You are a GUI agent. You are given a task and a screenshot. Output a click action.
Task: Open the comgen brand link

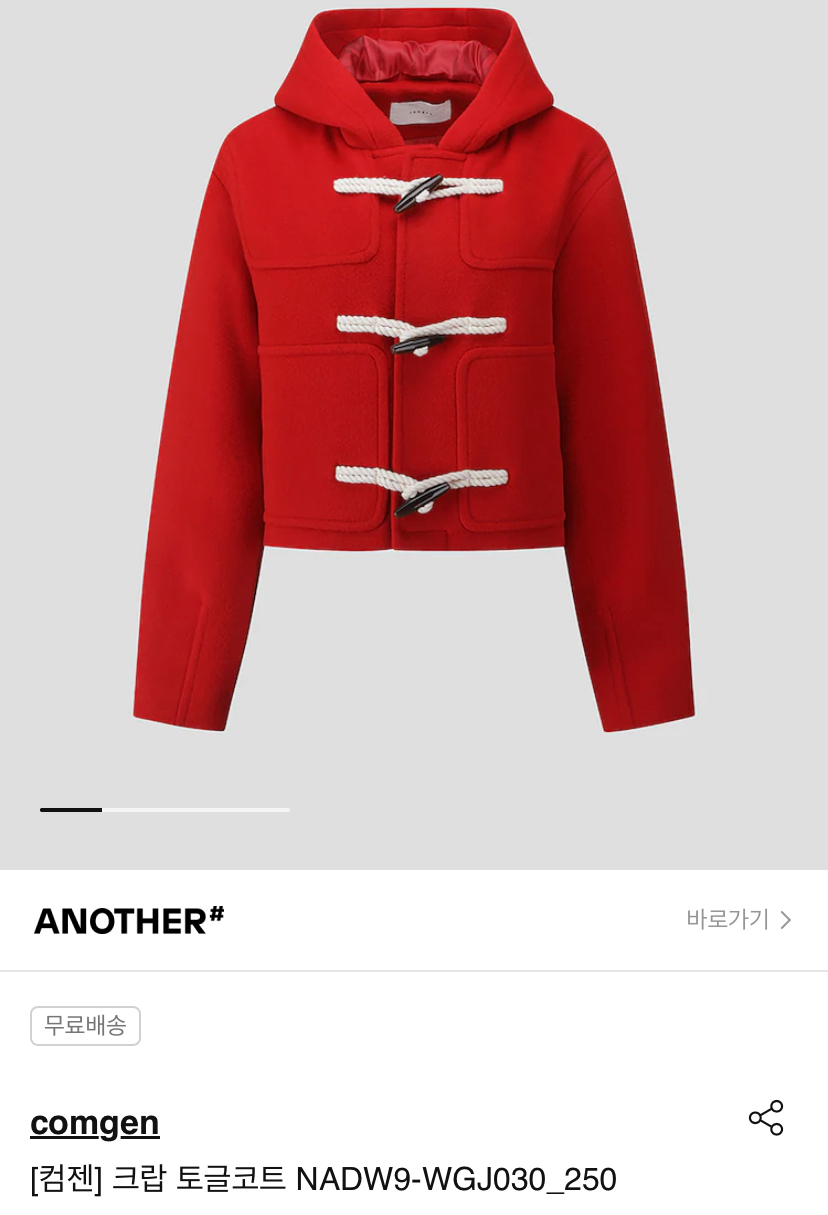(x=95, y=1123)
